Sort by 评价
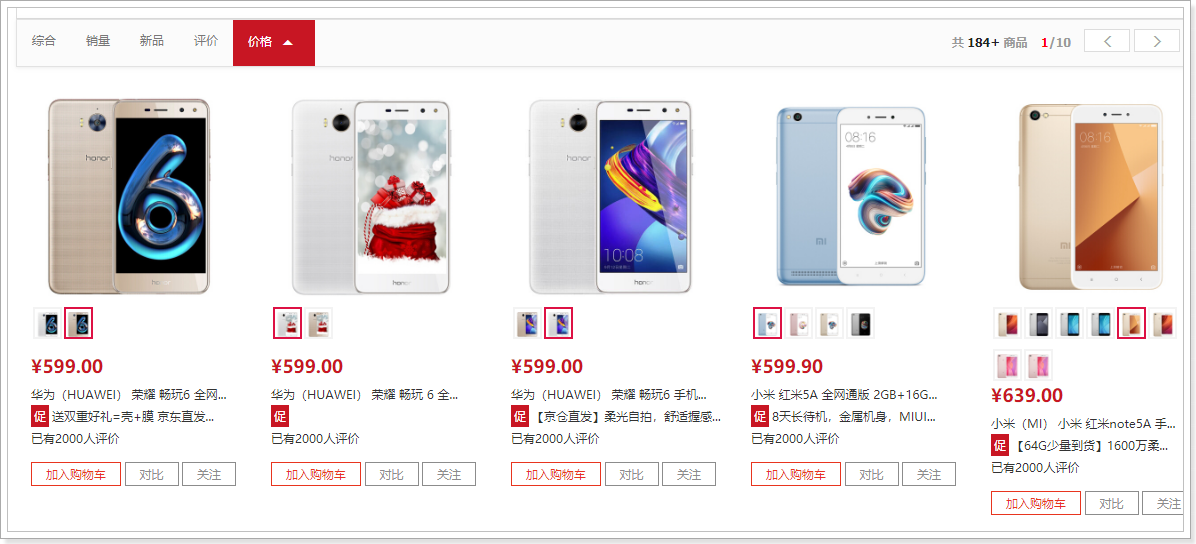1196x544 pixels. click(206, 41)
